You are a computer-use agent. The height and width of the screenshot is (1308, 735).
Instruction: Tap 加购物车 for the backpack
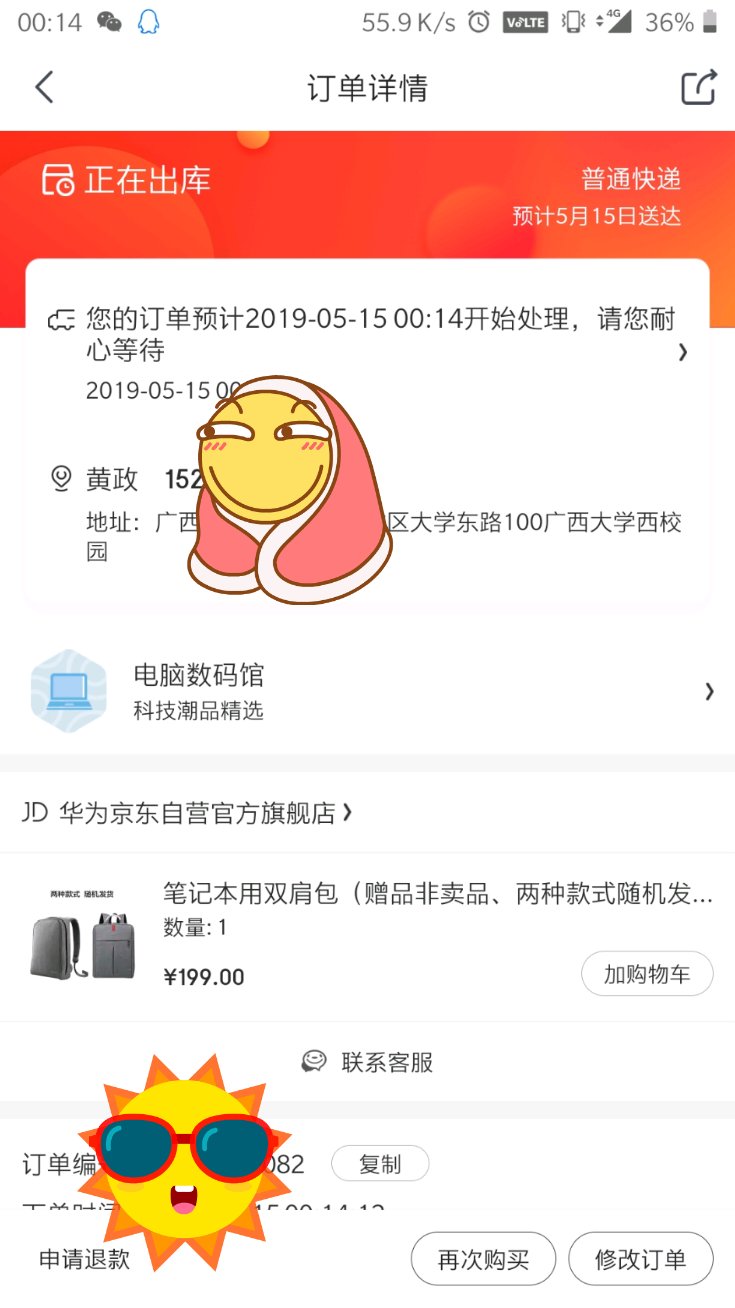pyautogui.click(x=646, y=974)
